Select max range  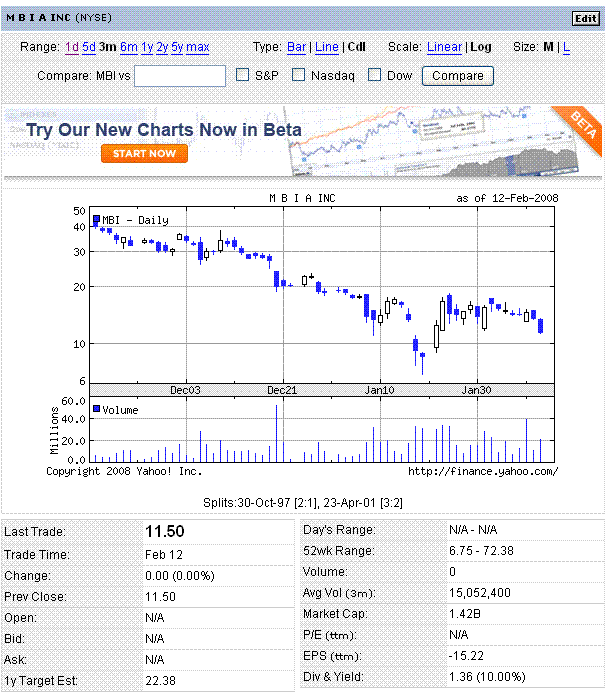(x=198, y=47)
